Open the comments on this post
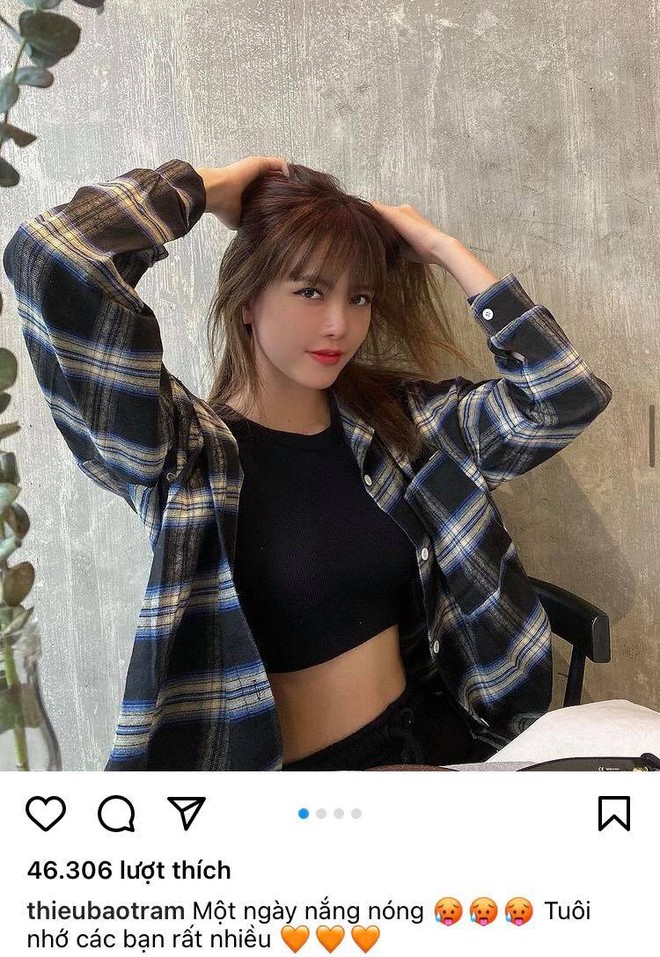 click(x=116, y=813)
